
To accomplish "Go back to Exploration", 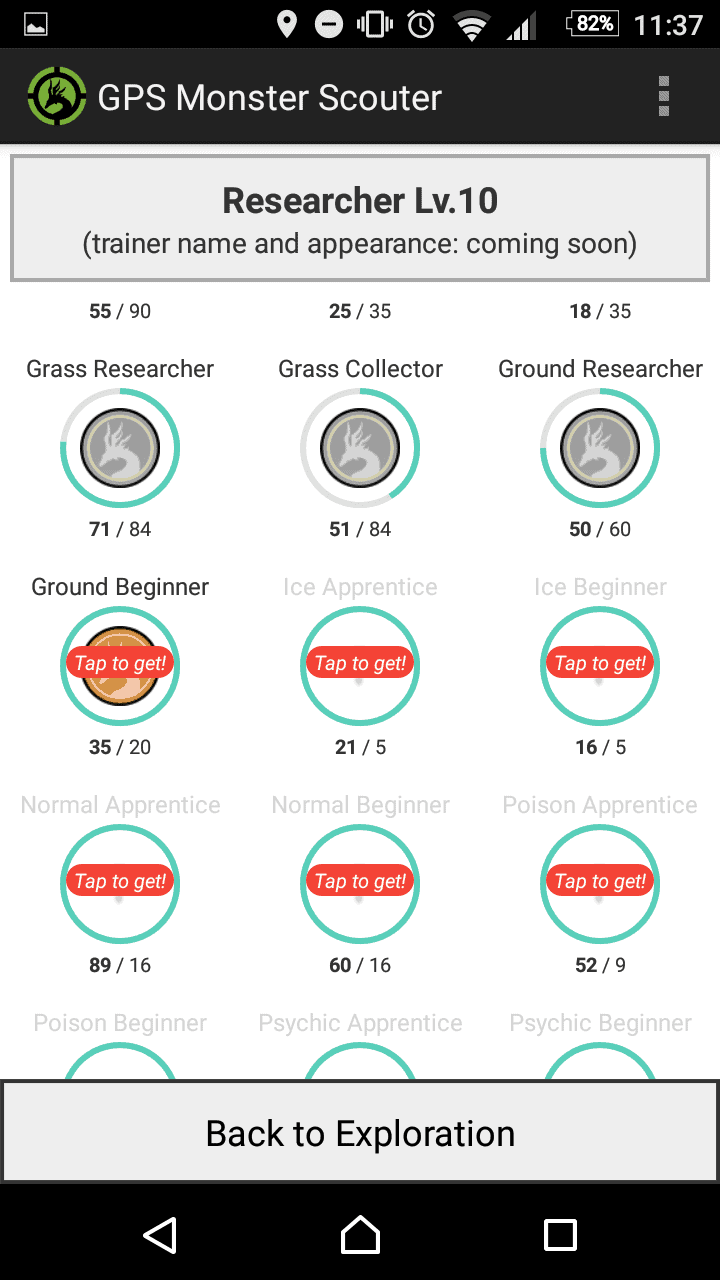I will [x=360, y=1133].
